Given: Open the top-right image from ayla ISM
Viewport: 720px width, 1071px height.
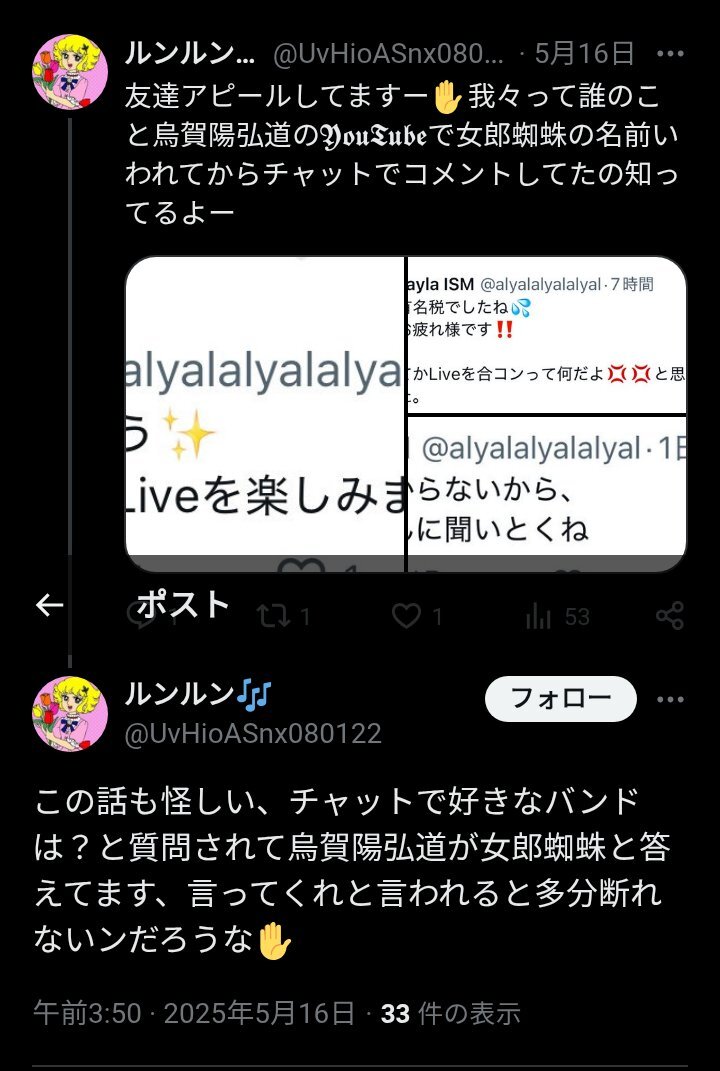Looking at the screenshot, I should 547,335.
